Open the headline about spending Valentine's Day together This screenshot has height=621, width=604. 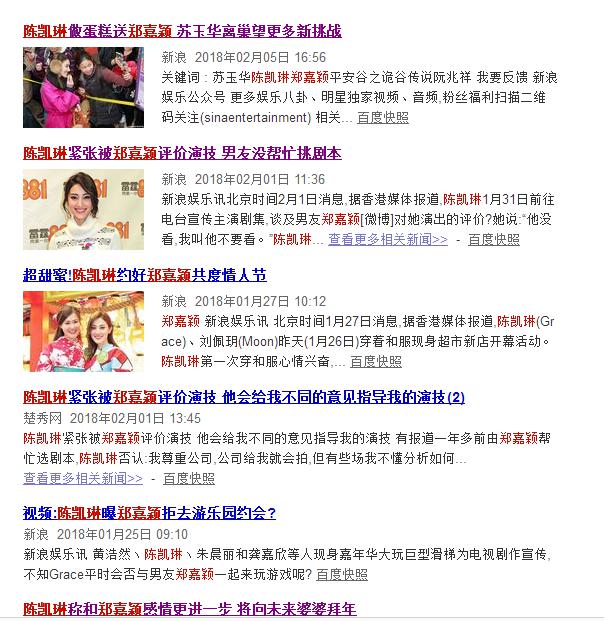tap(144, 275)
